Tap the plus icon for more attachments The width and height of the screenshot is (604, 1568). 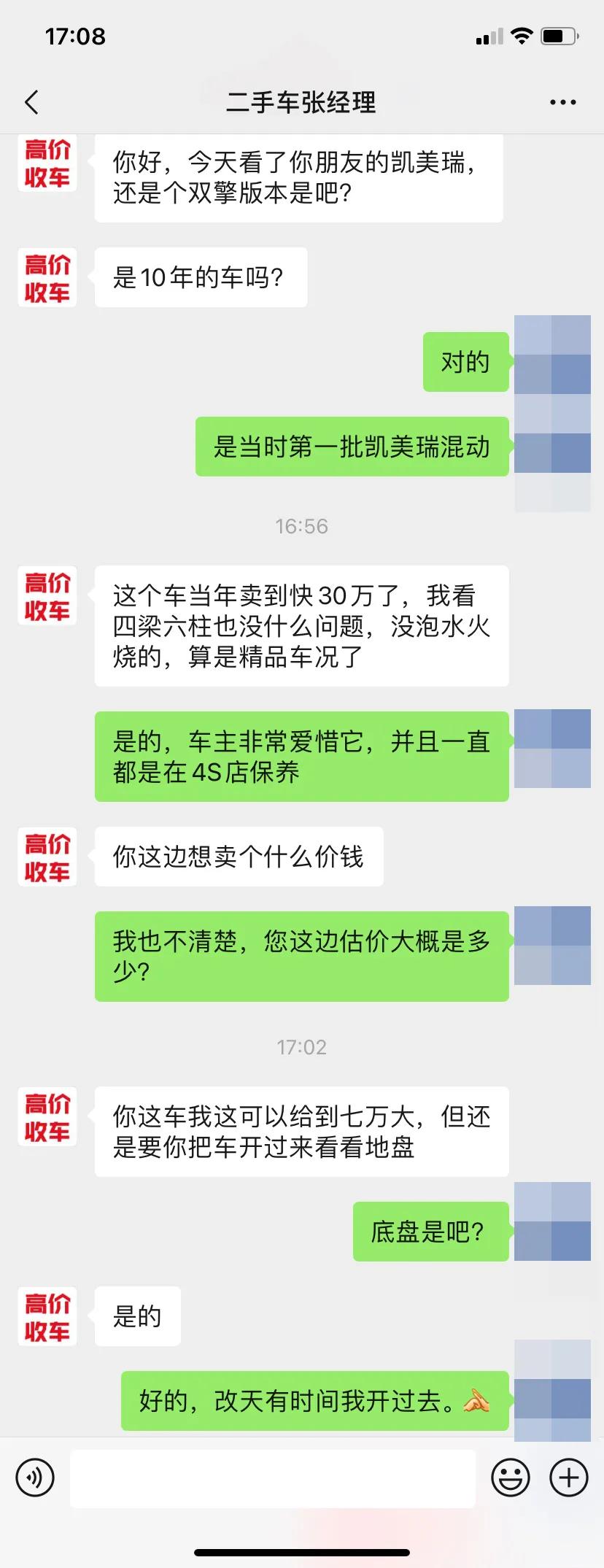[x=569, y=1478]
